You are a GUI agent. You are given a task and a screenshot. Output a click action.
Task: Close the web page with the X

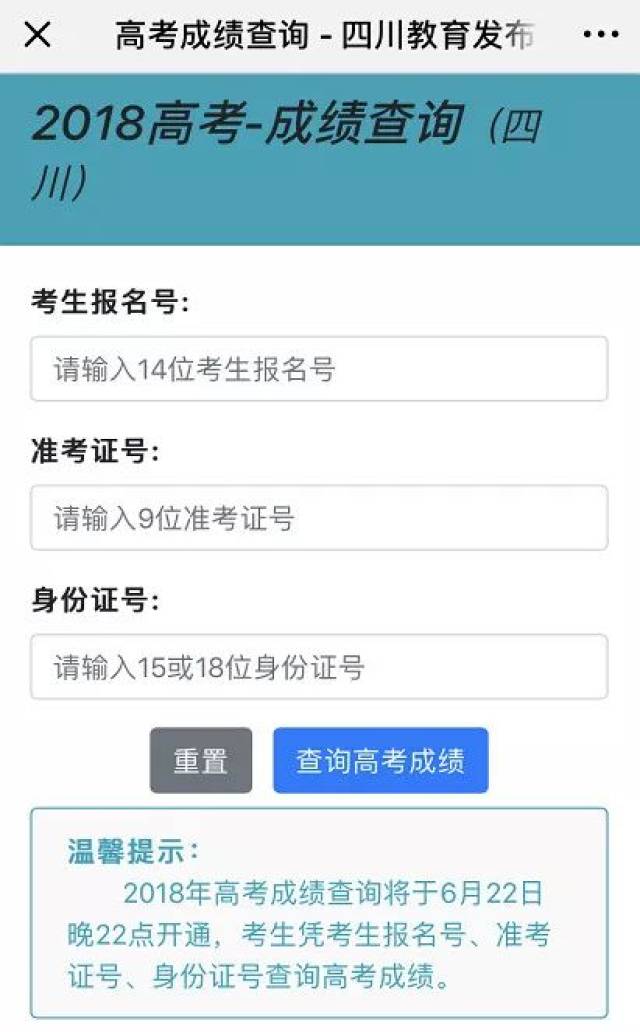coord(37,36)
